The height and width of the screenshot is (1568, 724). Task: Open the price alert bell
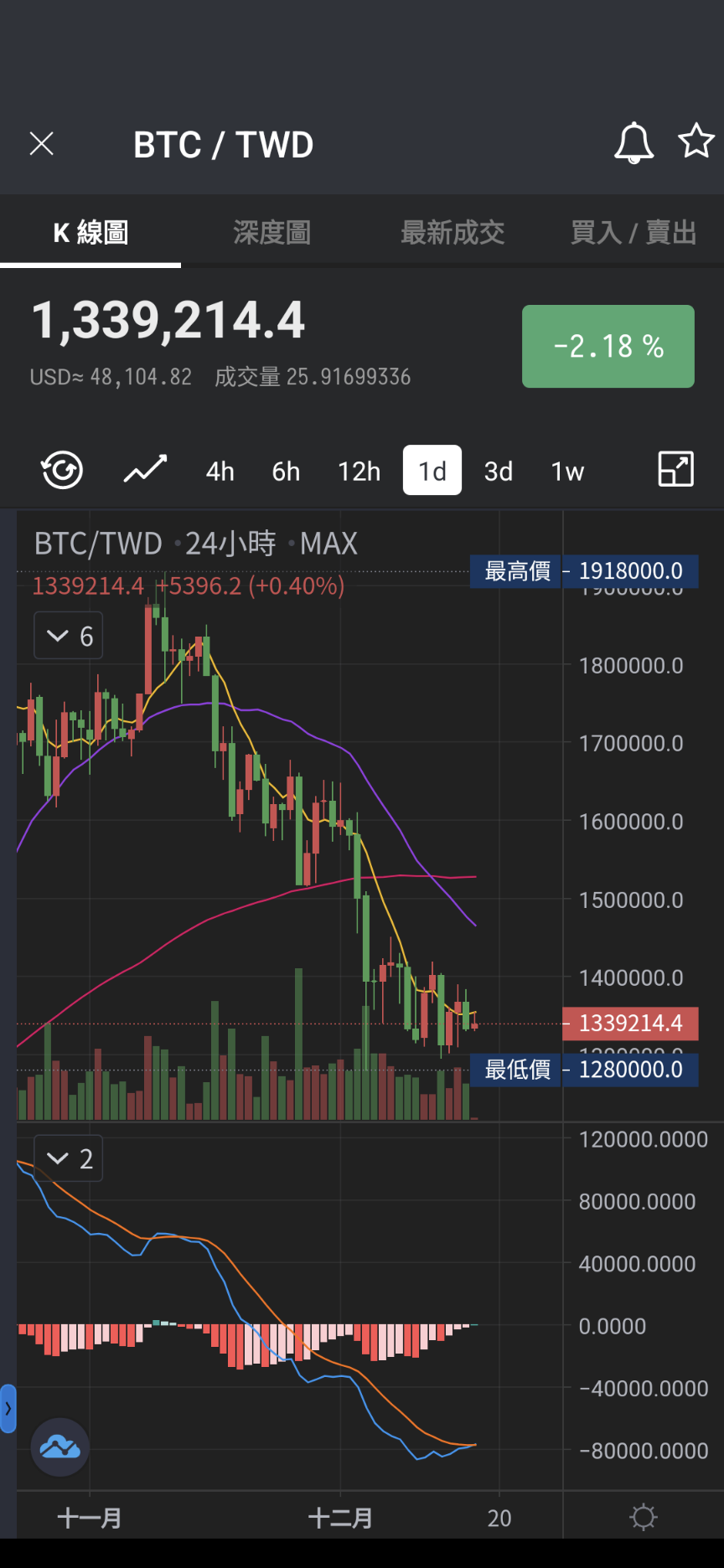click(633, 143)
